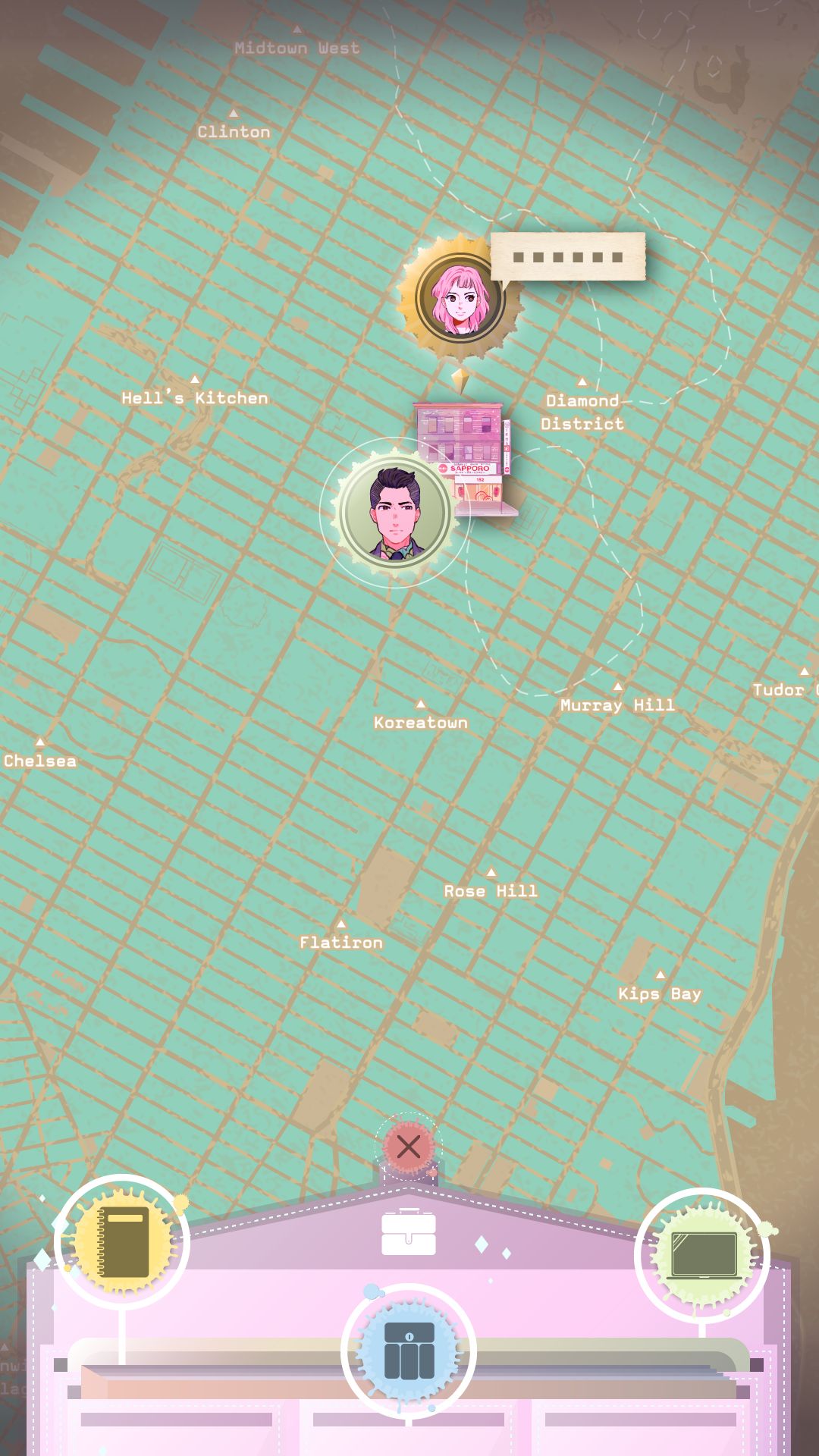Tap the white briefcase icon

[x=409, y=1232]
